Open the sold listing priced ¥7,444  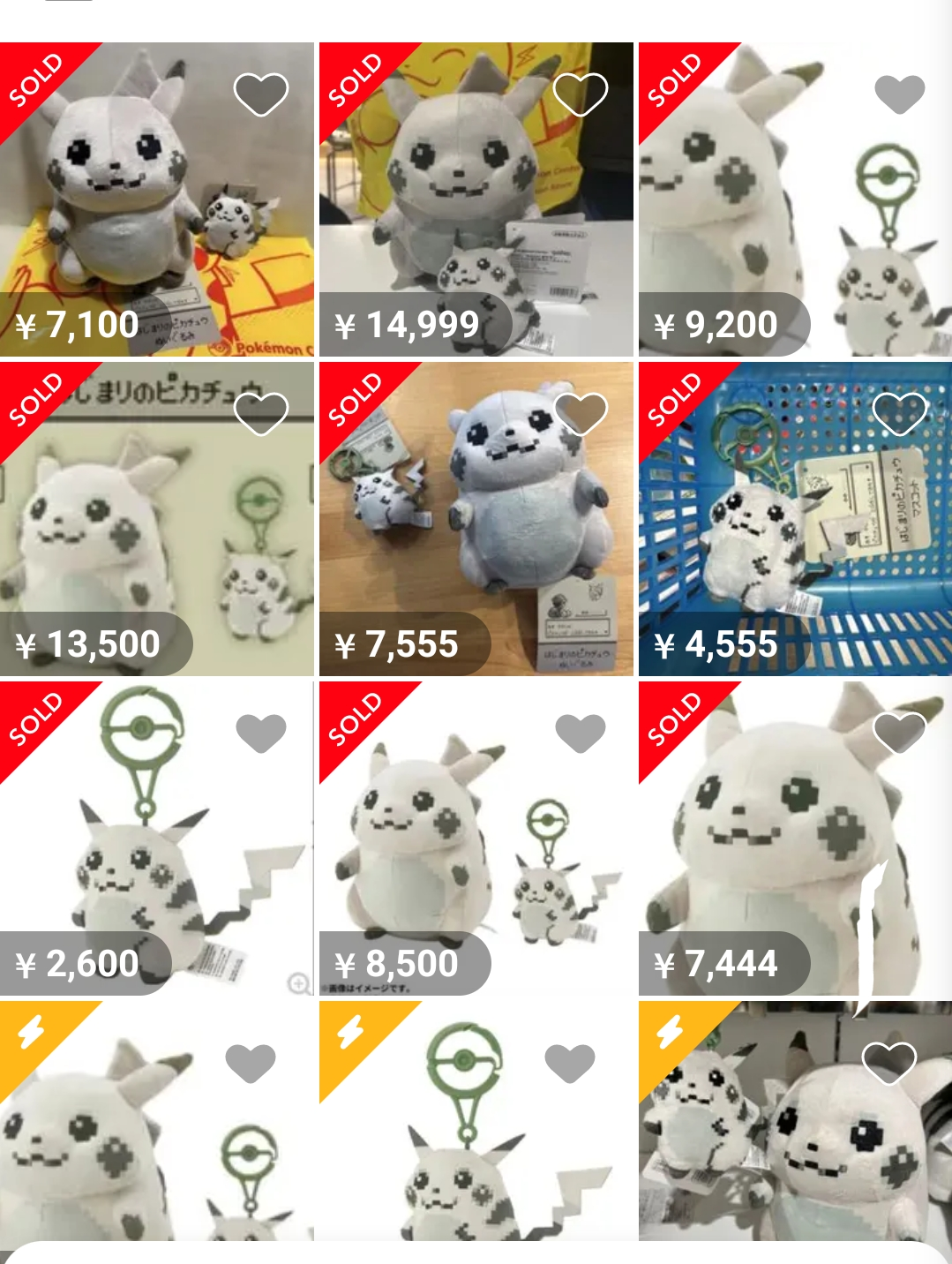(x=795, y=839)
